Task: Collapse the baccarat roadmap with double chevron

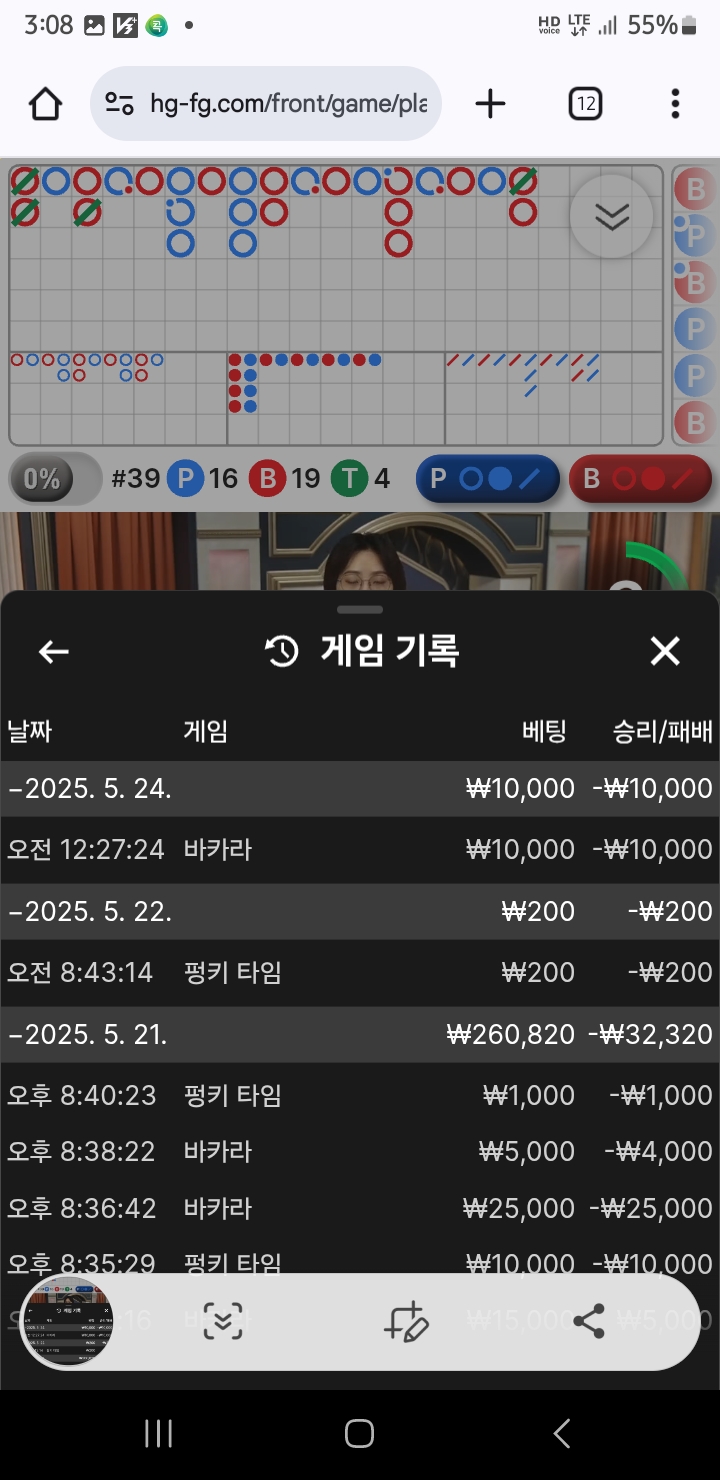Action: point(611,217)
